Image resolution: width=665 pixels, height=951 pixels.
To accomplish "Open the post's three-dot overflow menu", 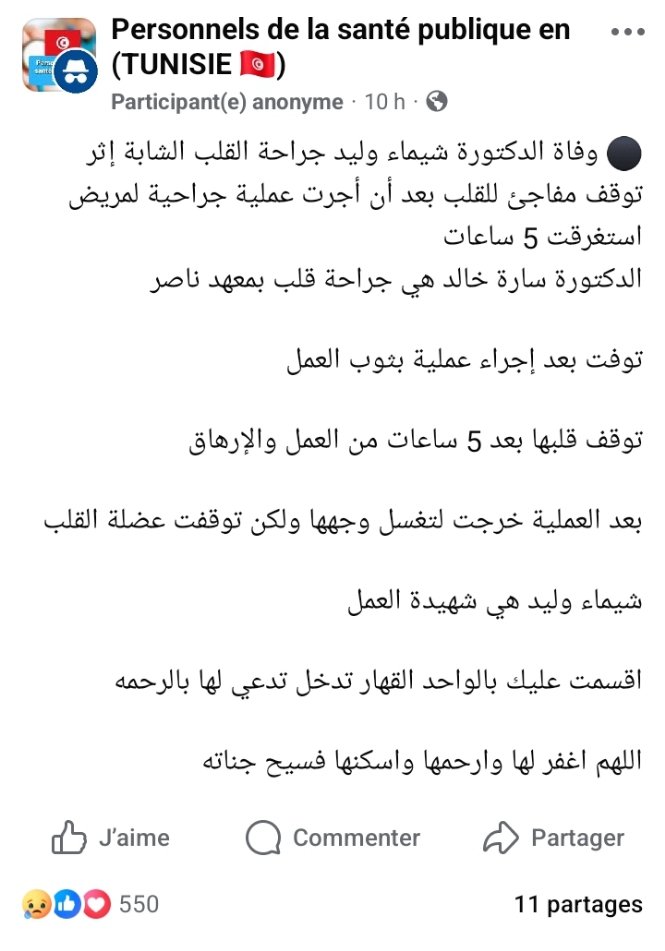I will (x=628, y=32).
